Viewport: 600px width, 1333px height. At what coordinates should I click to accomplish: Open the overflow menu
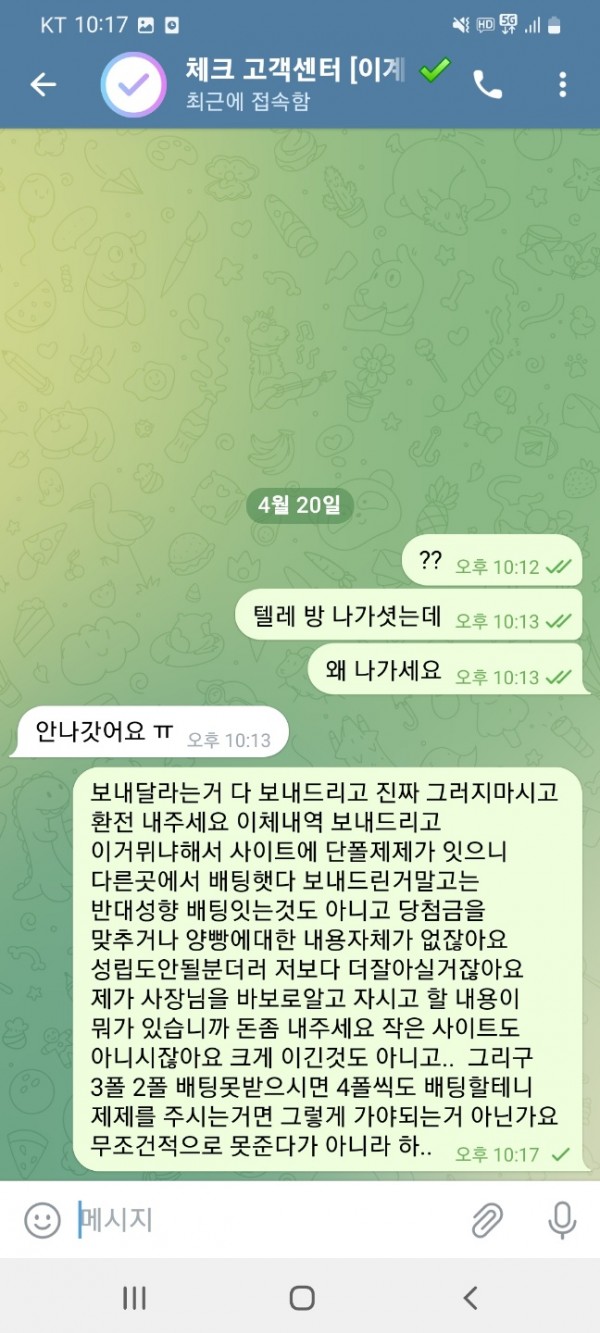tap(563, 85)
